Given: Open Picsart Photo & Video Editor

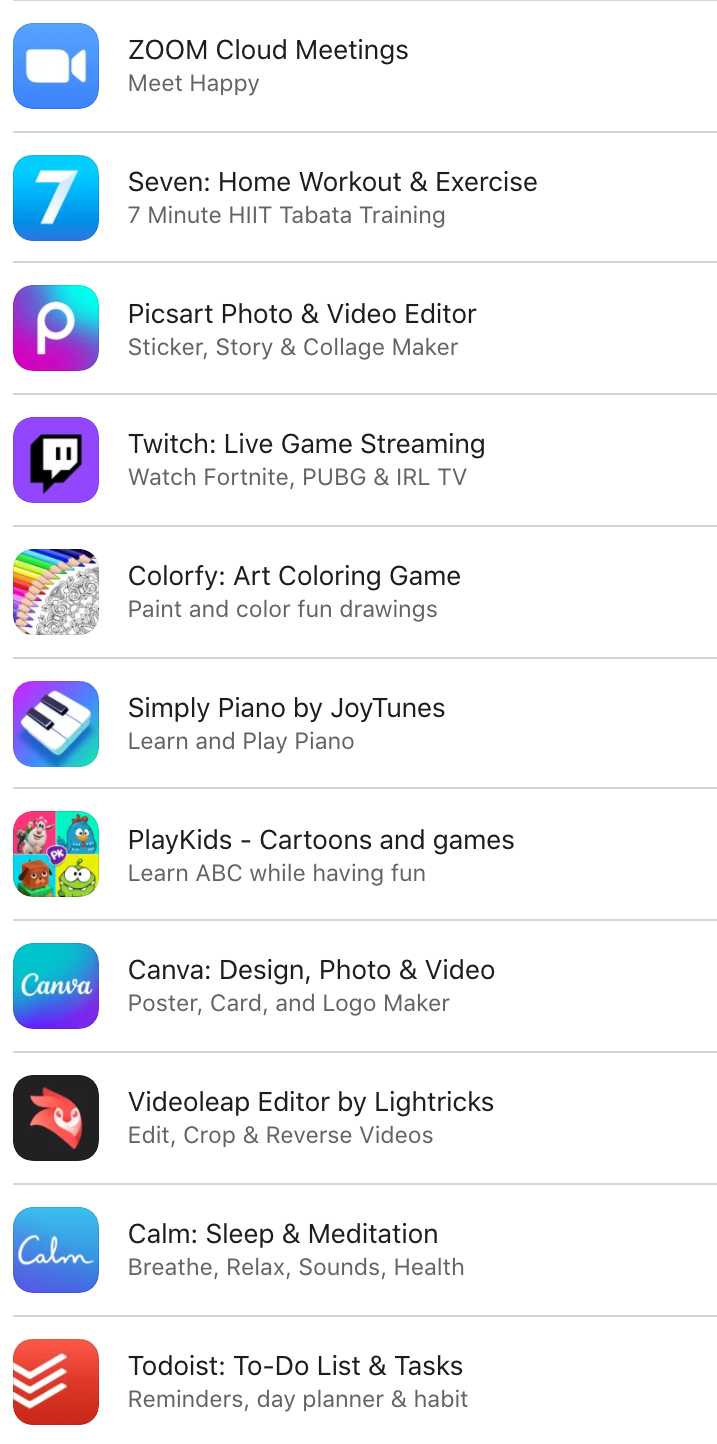Looking at the screenshot, I should [302, 330].
